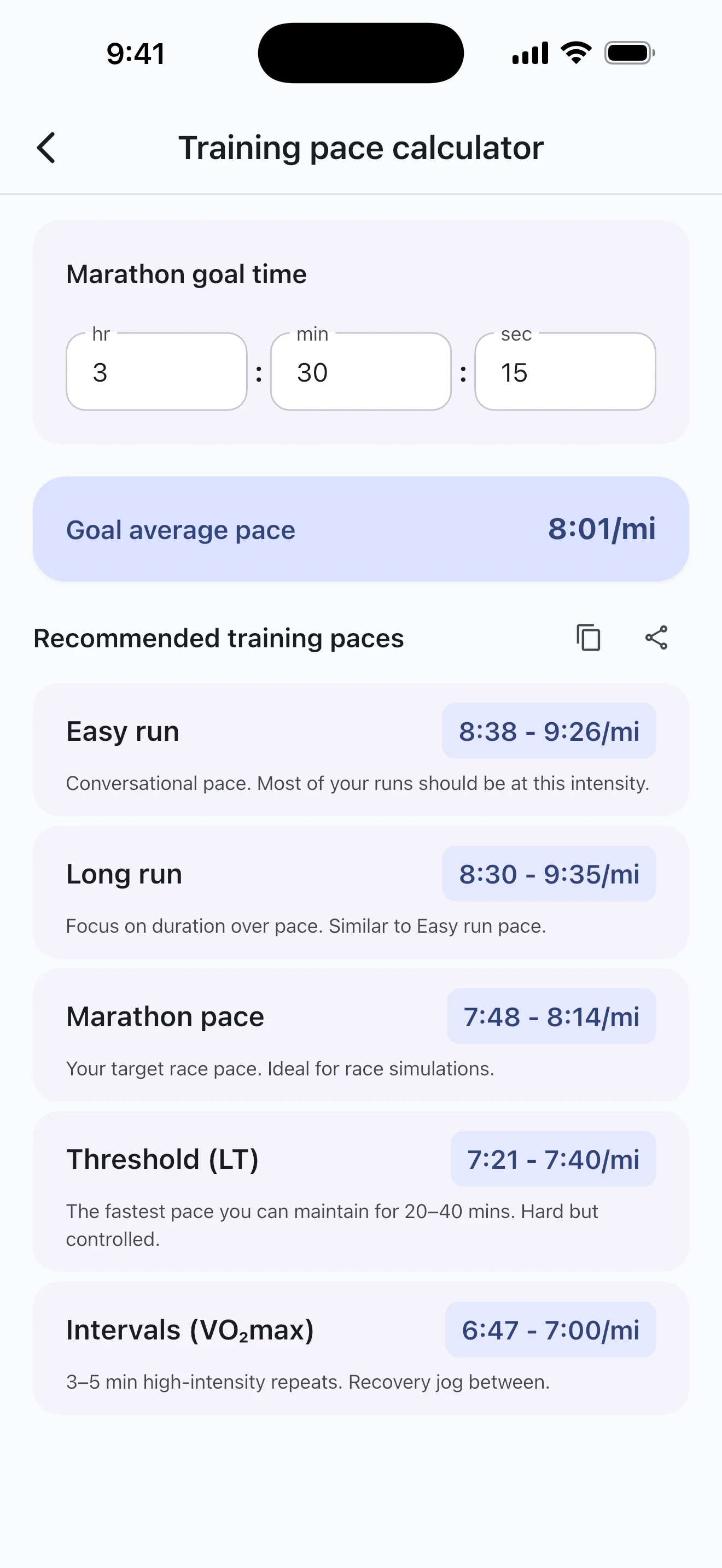
Task: Select the min input showing 30
Action: pyautogui.click(x=361, y=372)
